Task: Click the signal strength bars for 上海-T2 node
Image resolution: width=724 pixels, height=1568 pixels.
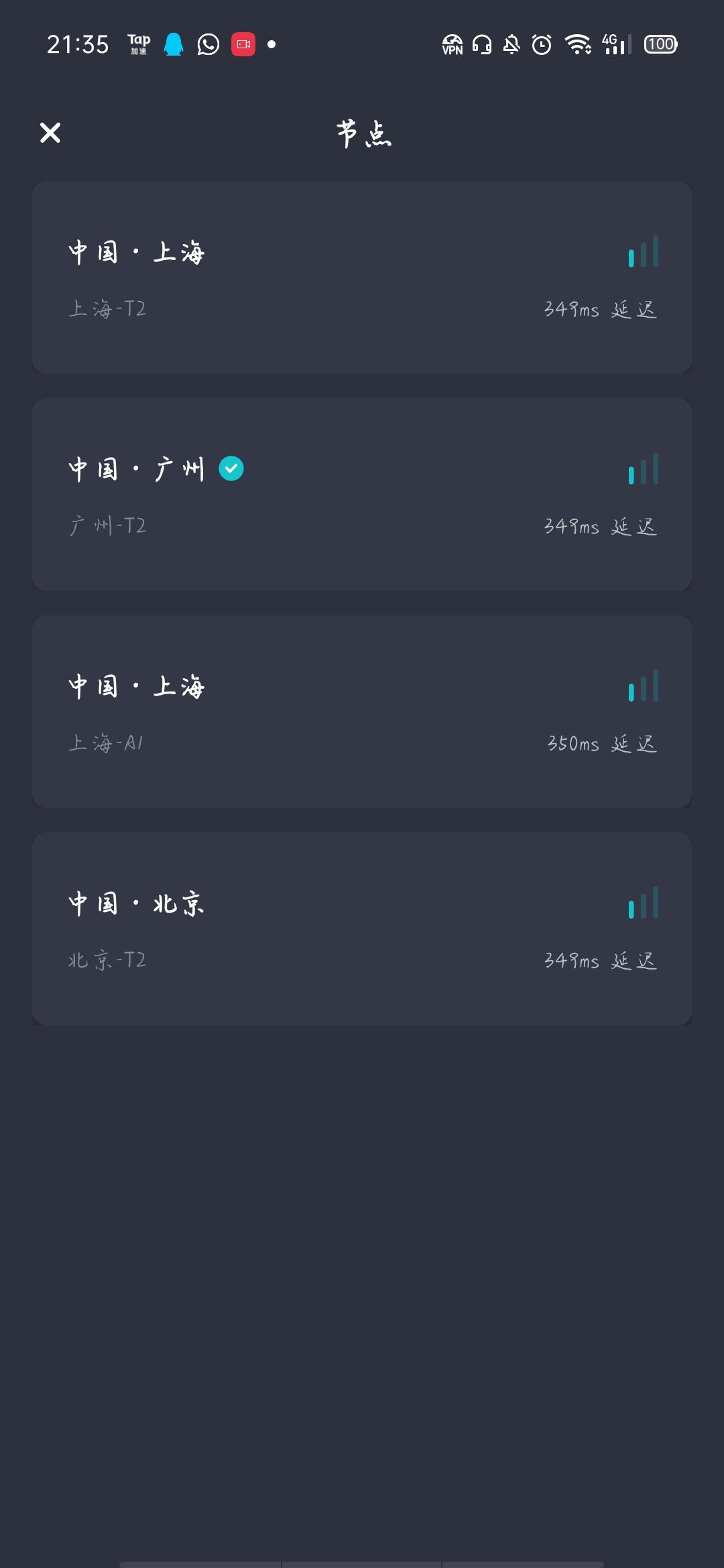Action: click(642, 252)
